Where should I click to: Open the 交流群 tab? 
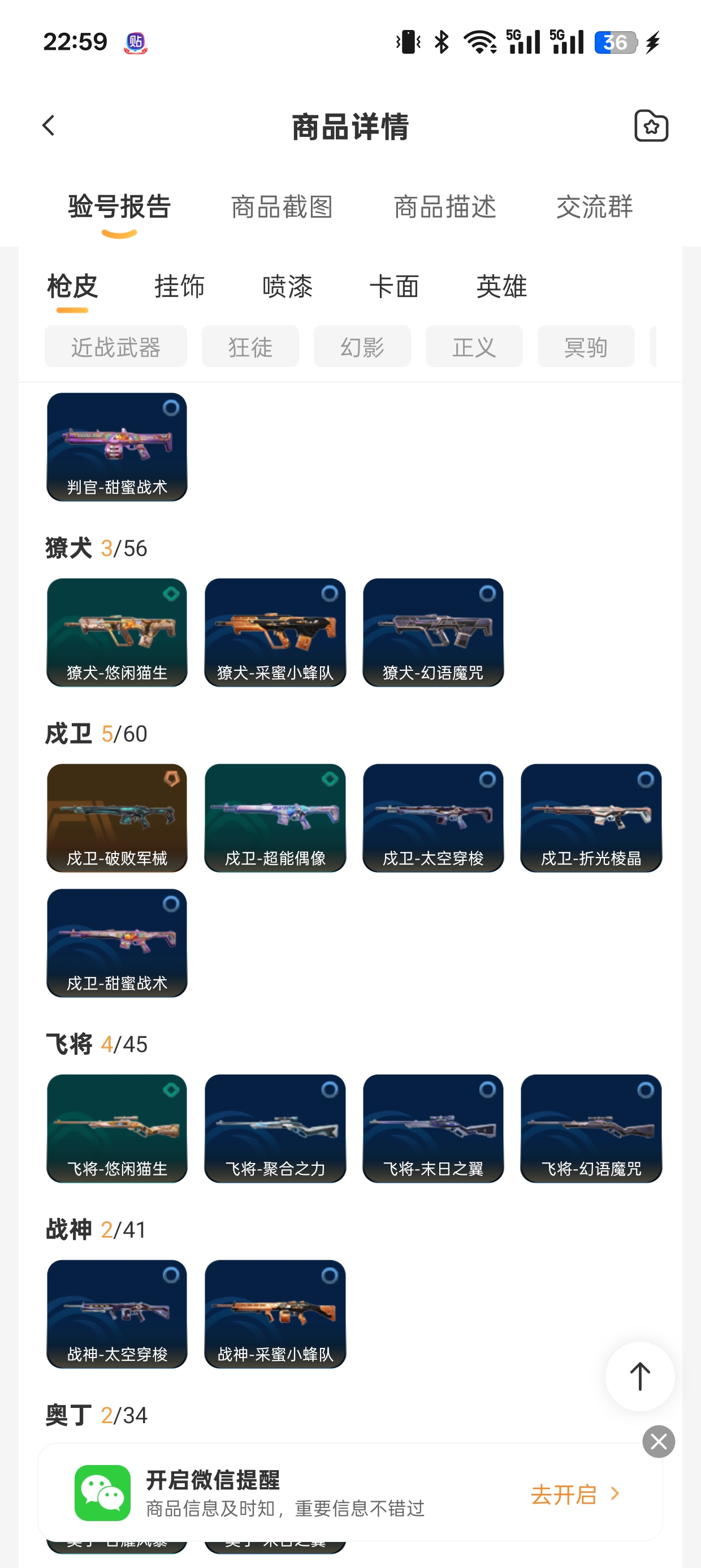pos(594,207)
